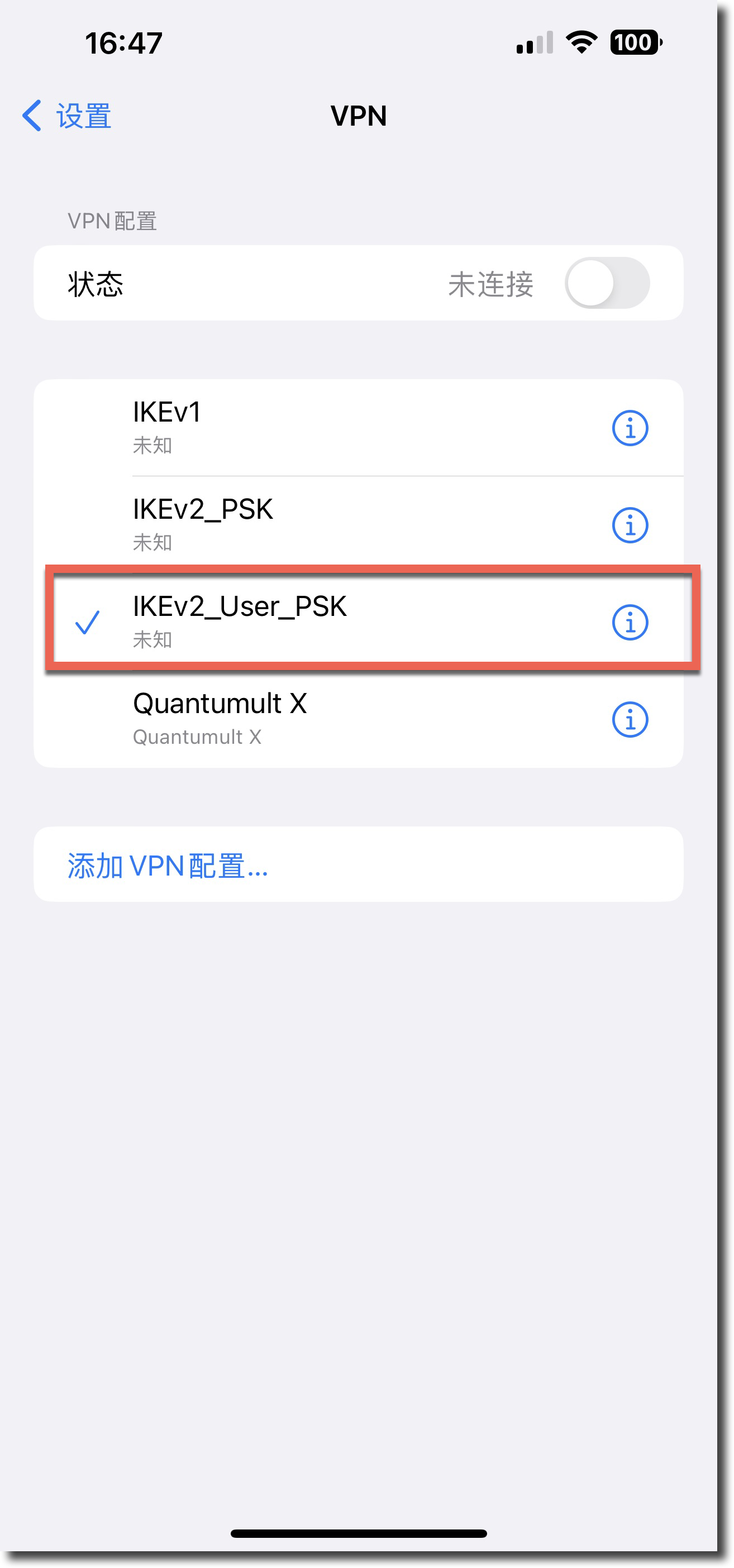The image size is (734, 1568).
Task: Open info for IKEv1
Action: (629, 428)
